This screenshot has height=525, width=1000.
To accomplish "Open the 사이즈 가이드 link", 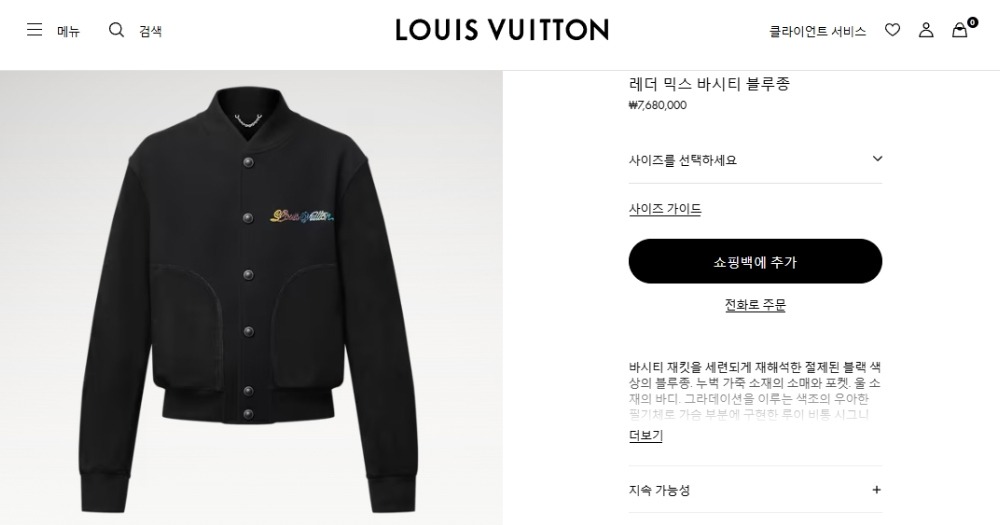I will tap(665, 209).
